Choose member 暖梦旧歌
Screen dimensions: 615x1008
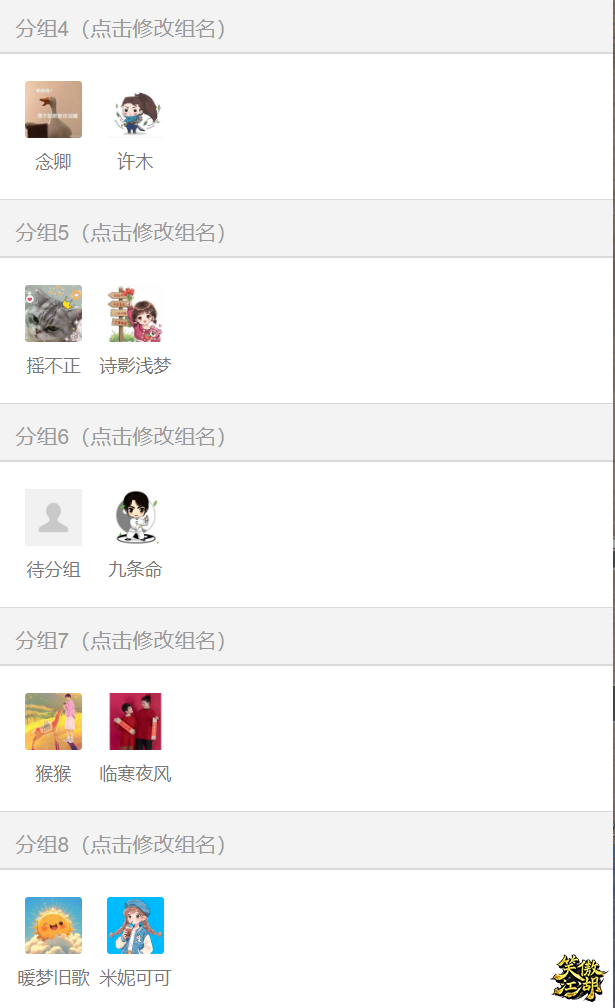click(x=53, y=926)
